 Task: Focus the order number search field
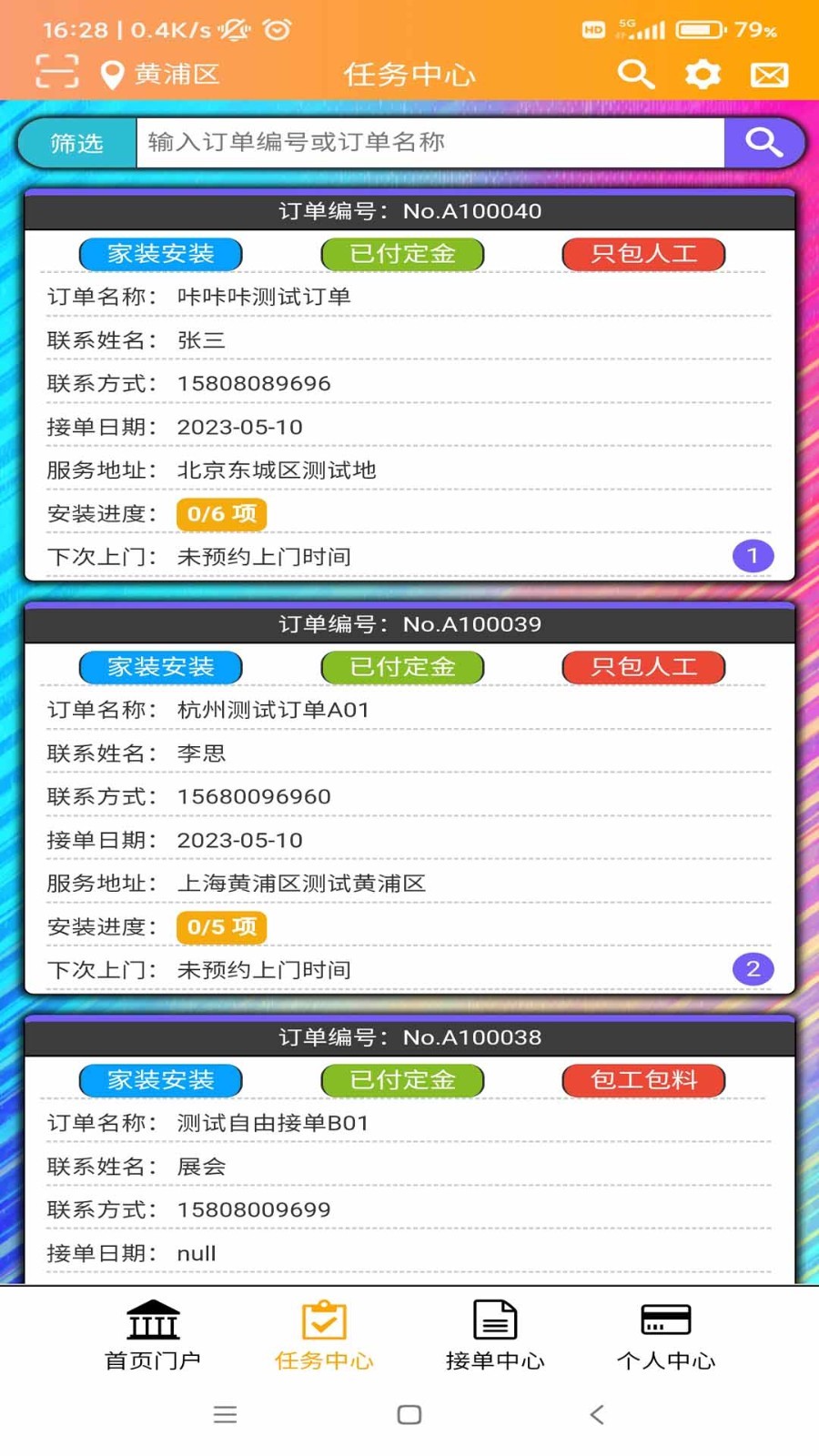tap(430, 143)
